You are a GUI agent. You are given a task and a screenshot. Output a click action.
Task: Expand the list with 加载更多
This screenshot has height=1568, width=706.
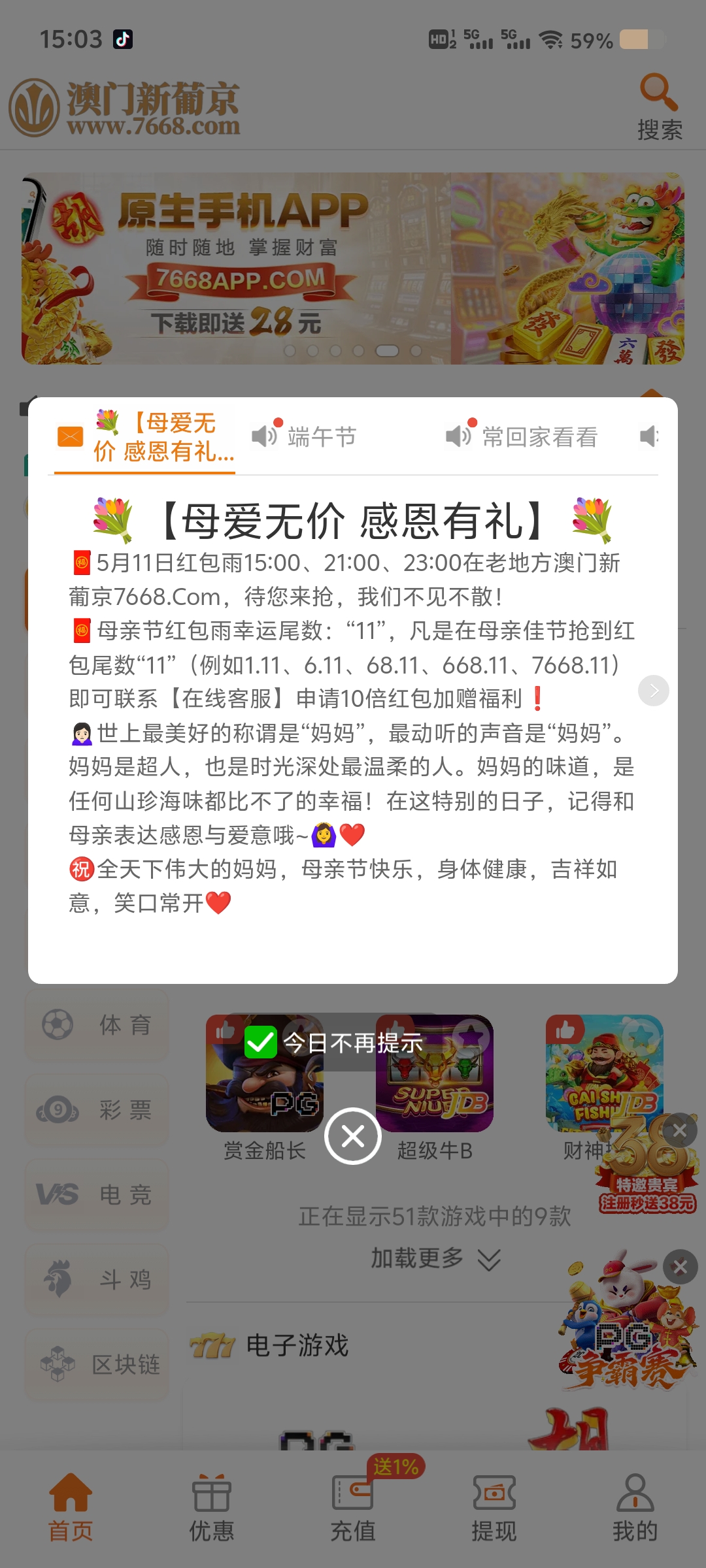435,1258
